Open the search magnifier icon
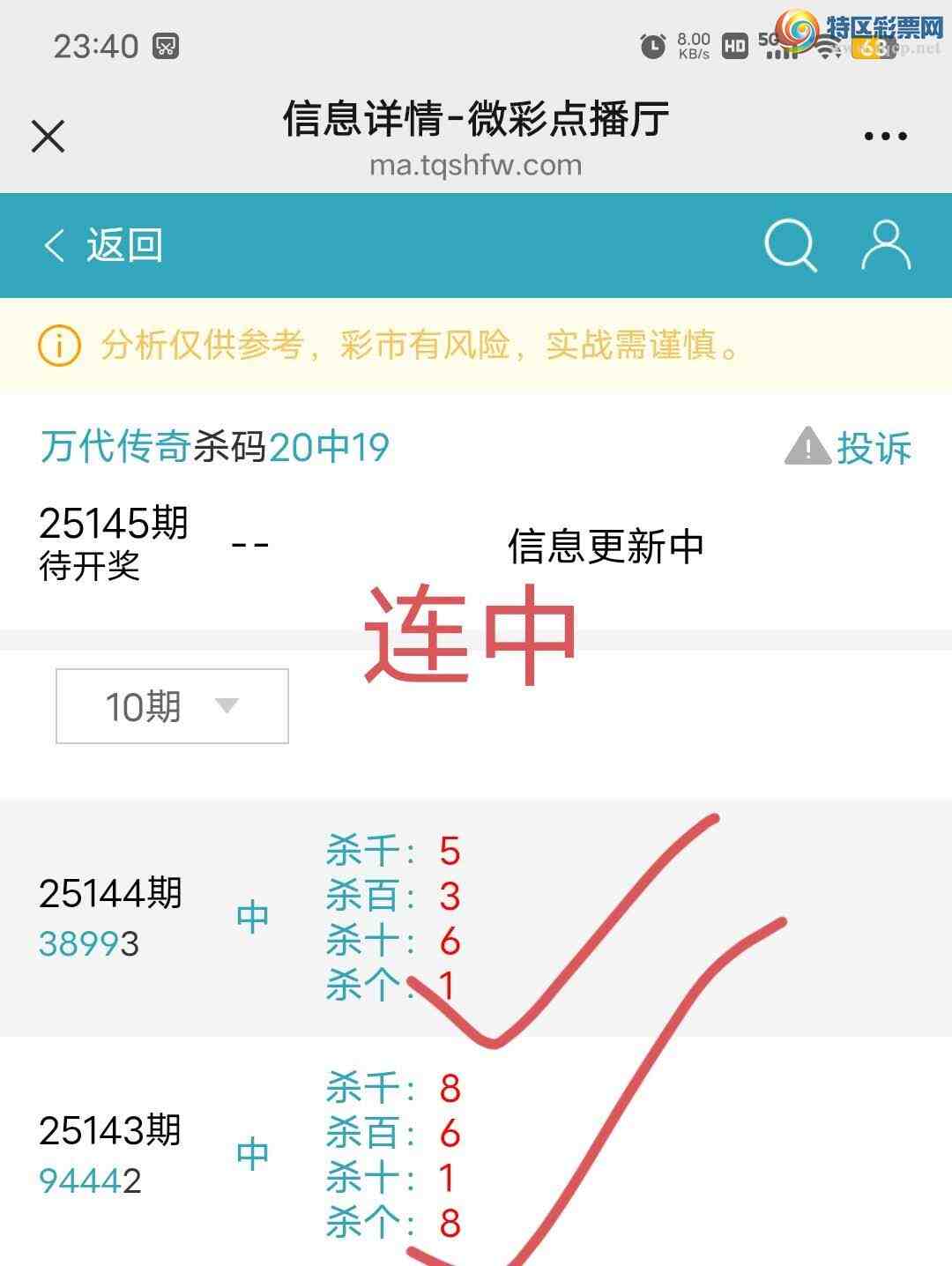Image resolution: width=952 pixels, height=1266 pixels. click(x=791, y=245)
